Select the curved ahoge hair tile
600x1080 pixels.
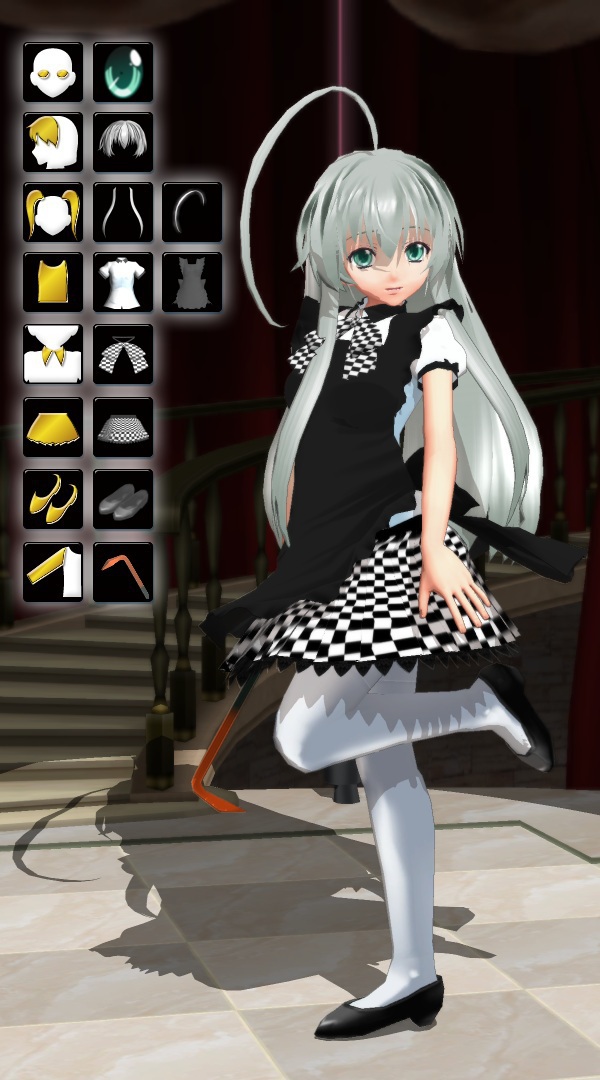pyautogui.click(x=192, y=212)
